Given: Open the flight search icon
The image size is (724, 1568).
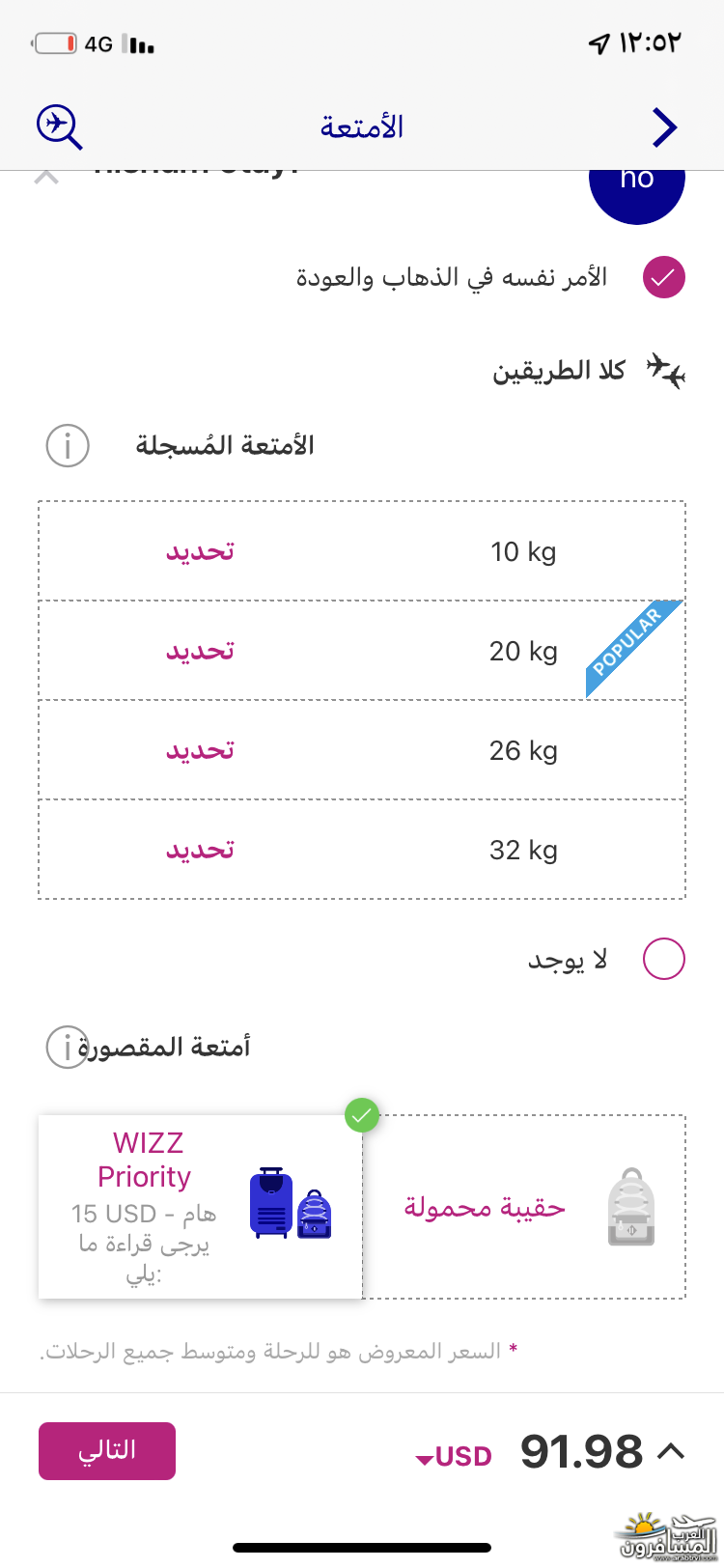Looking at the screenshot, I should tap(60, 126).
